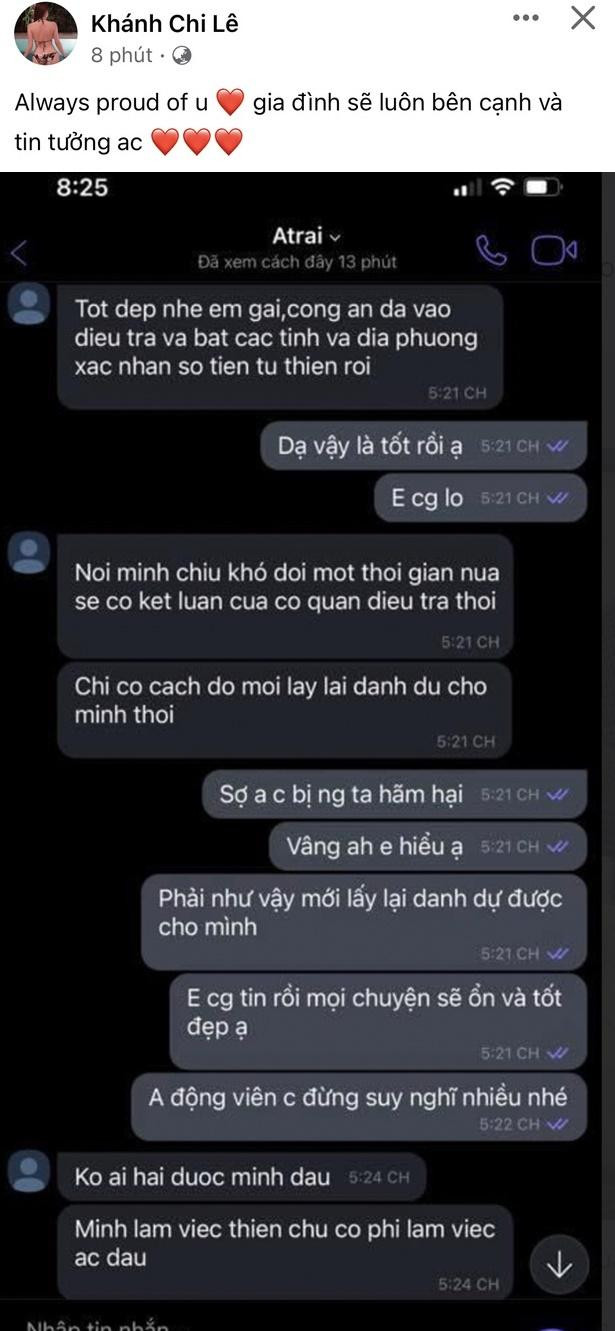Open the attached chat screenshot image

(307, 750)
